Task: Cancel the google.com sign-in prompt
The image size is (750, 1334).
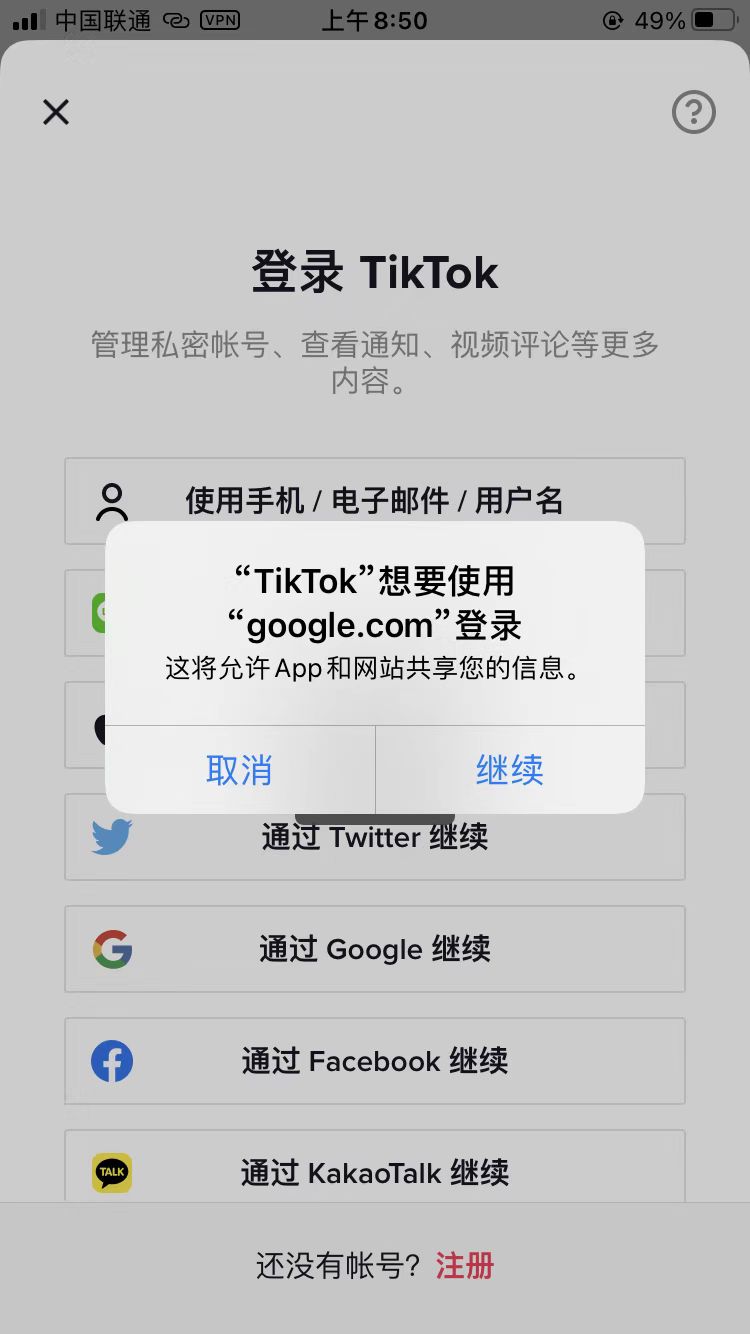Action: (239, 769)
